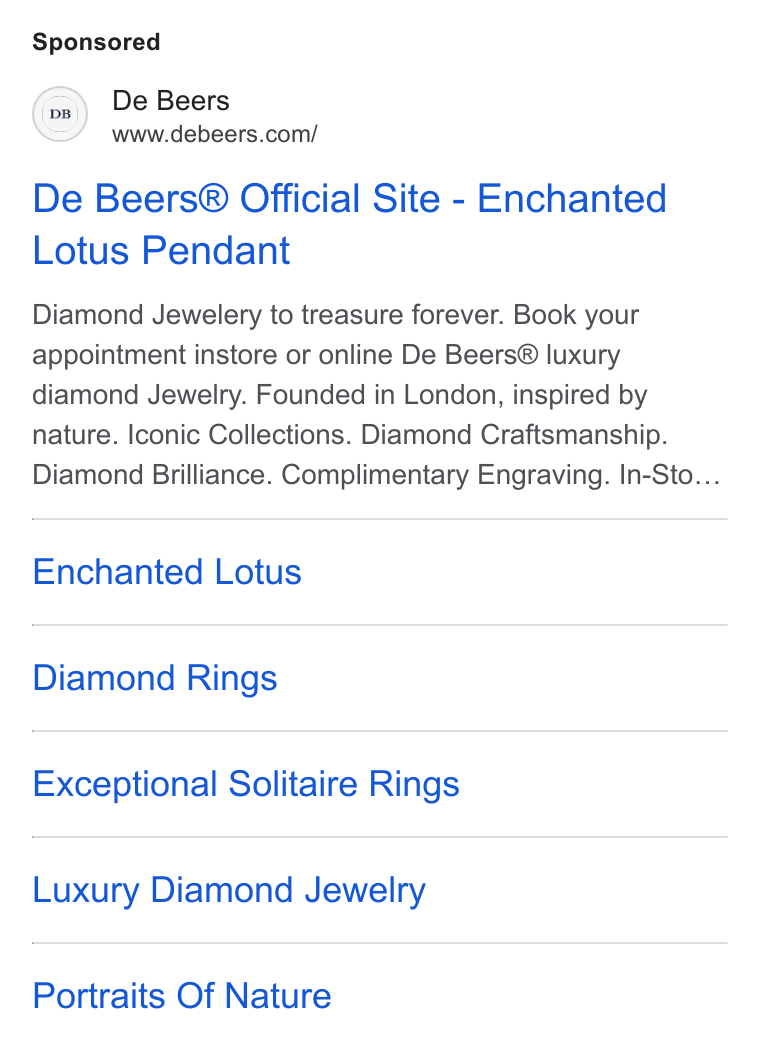Tap the www.debeers.com advertiser URL
Image resolution: width=760 pixels, height=1048 pixels.
click(215, 134)
